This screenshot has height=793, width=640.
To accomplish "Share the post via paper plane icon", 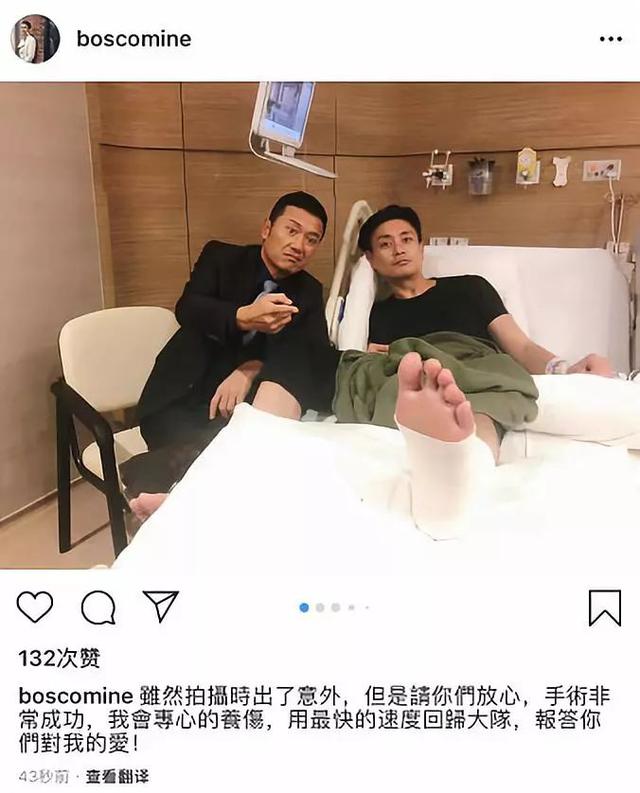I will pyautogui.click(x=160, y=606).
